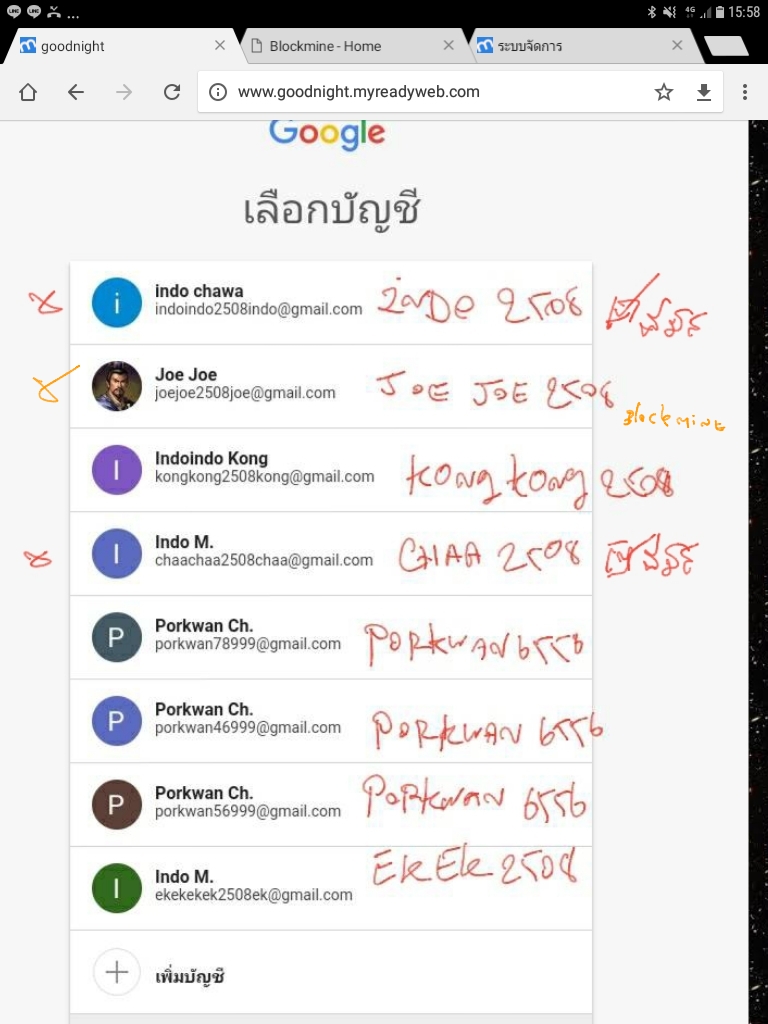Open the Chrome overflow menu

coord(745,92)
